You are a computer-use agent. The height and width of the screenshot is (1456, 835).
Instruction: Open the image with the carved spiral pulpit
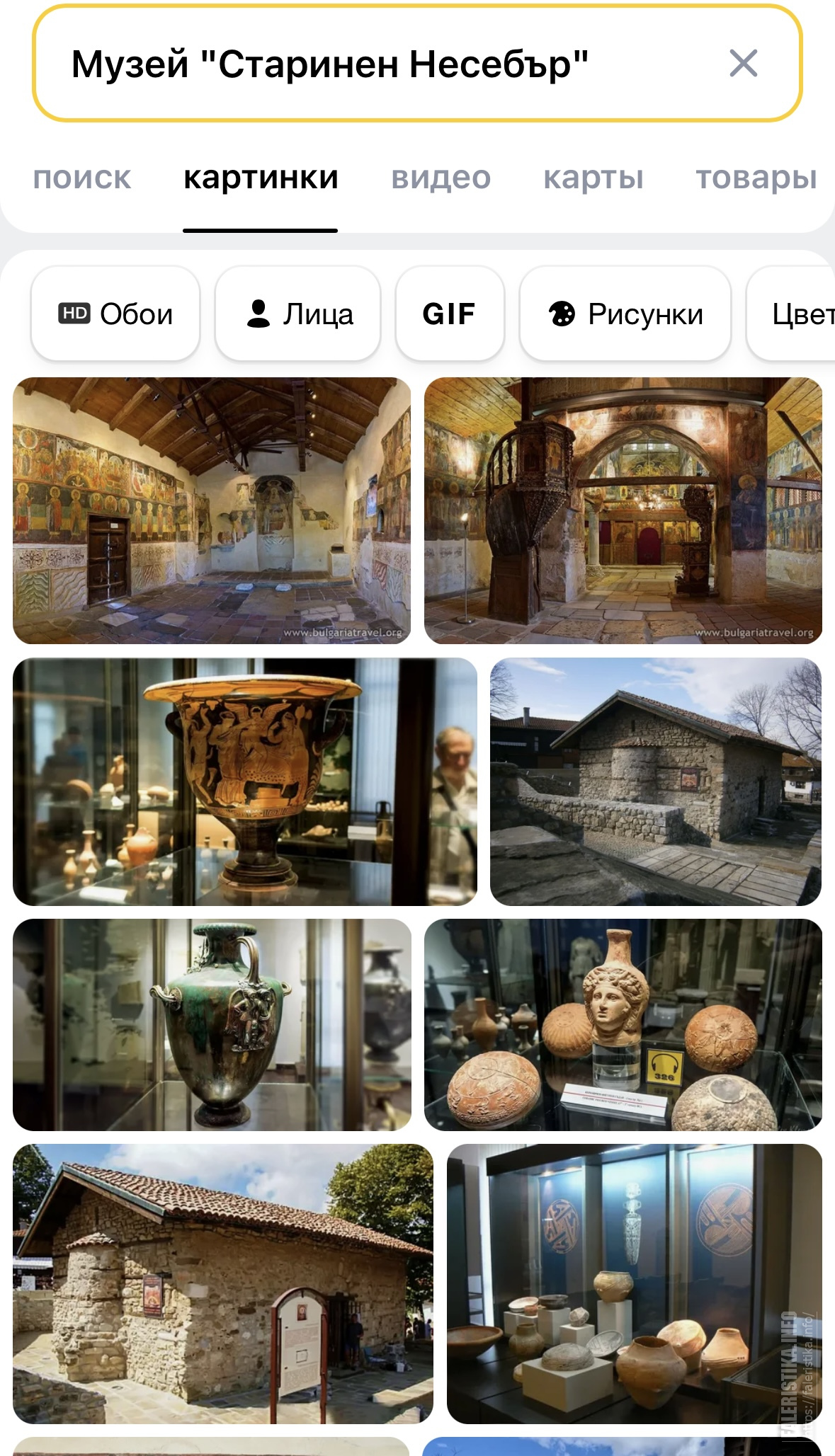pyautogui.click(x=623, y=510)
